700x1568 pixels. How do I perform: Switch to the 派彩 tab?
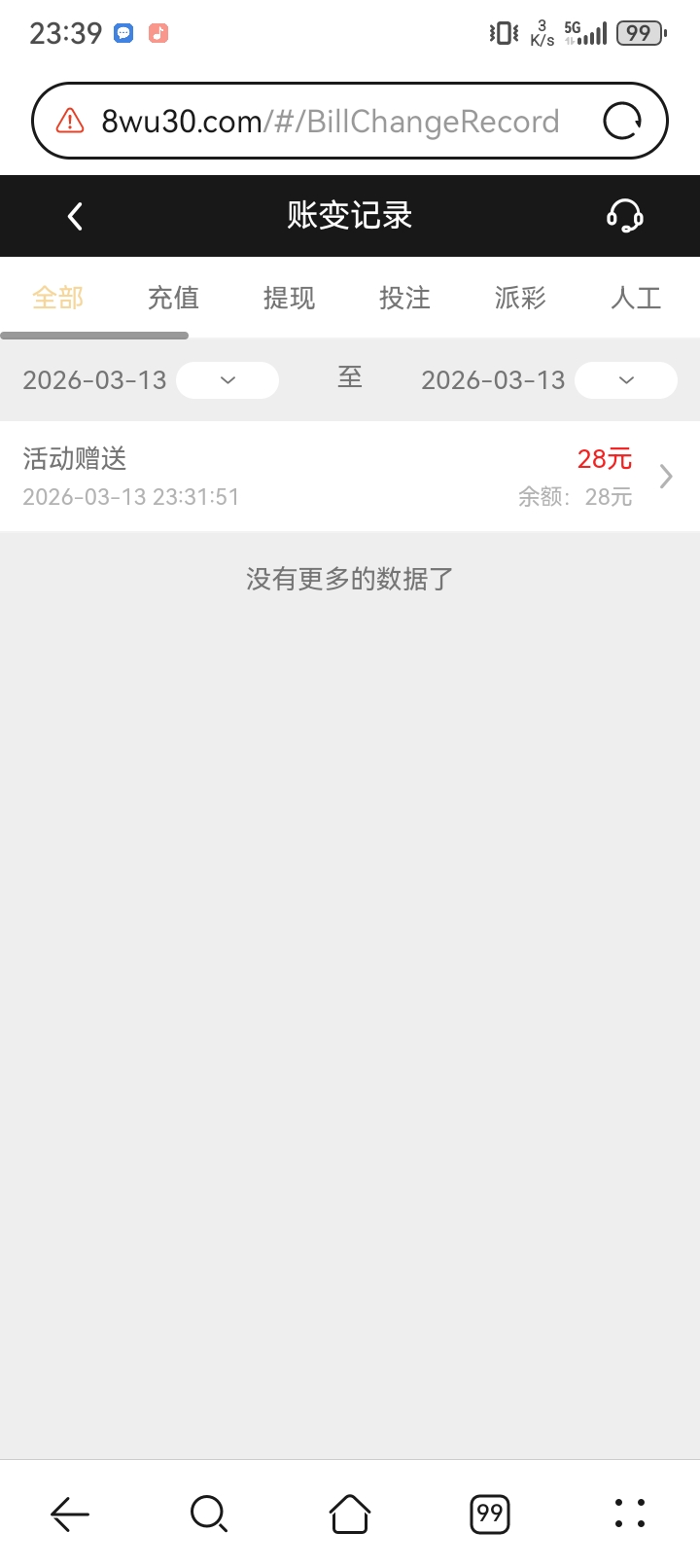pos(520,298)
